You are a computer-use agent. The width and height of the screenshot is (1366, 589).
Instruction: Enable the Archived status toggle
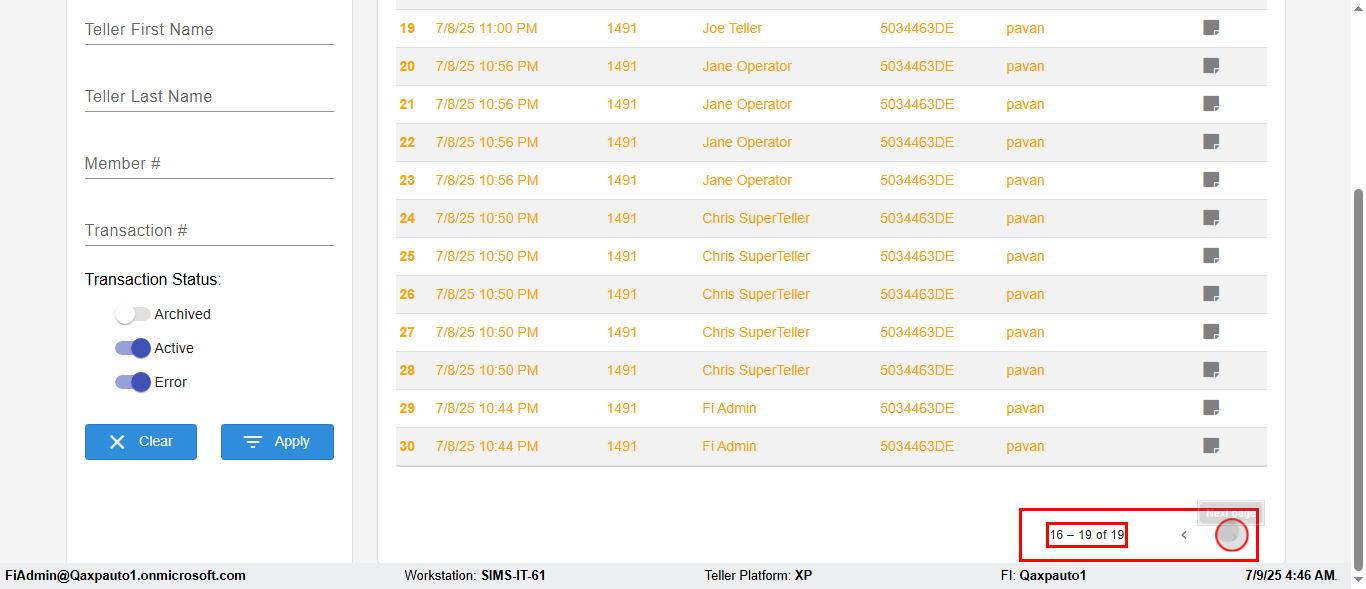(x=132, y=314)
